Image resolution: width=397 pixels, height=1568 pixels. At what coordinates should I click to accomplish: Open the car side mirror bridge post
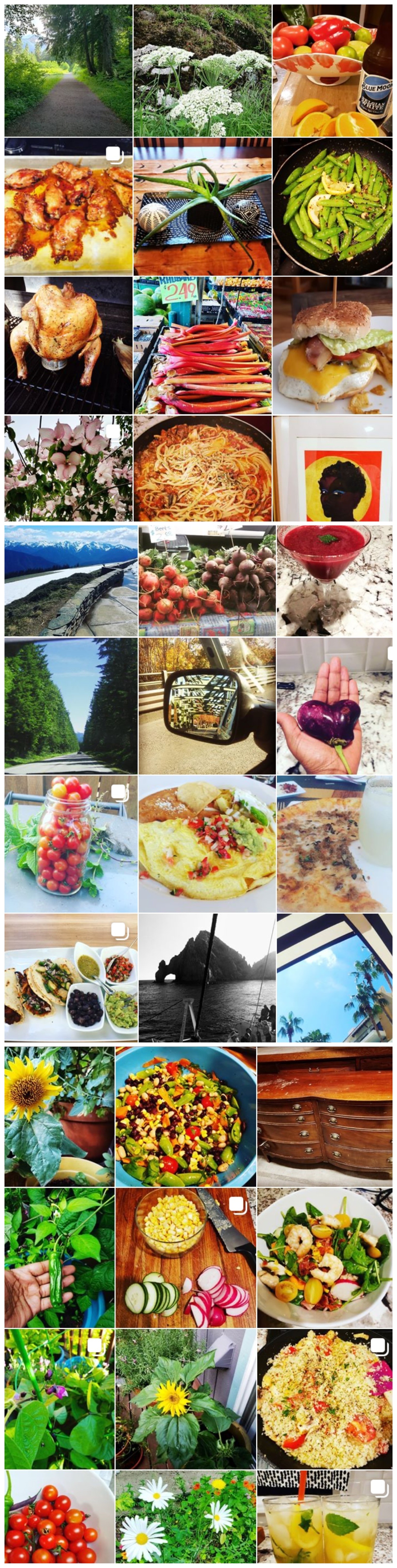tap(206, 706)
